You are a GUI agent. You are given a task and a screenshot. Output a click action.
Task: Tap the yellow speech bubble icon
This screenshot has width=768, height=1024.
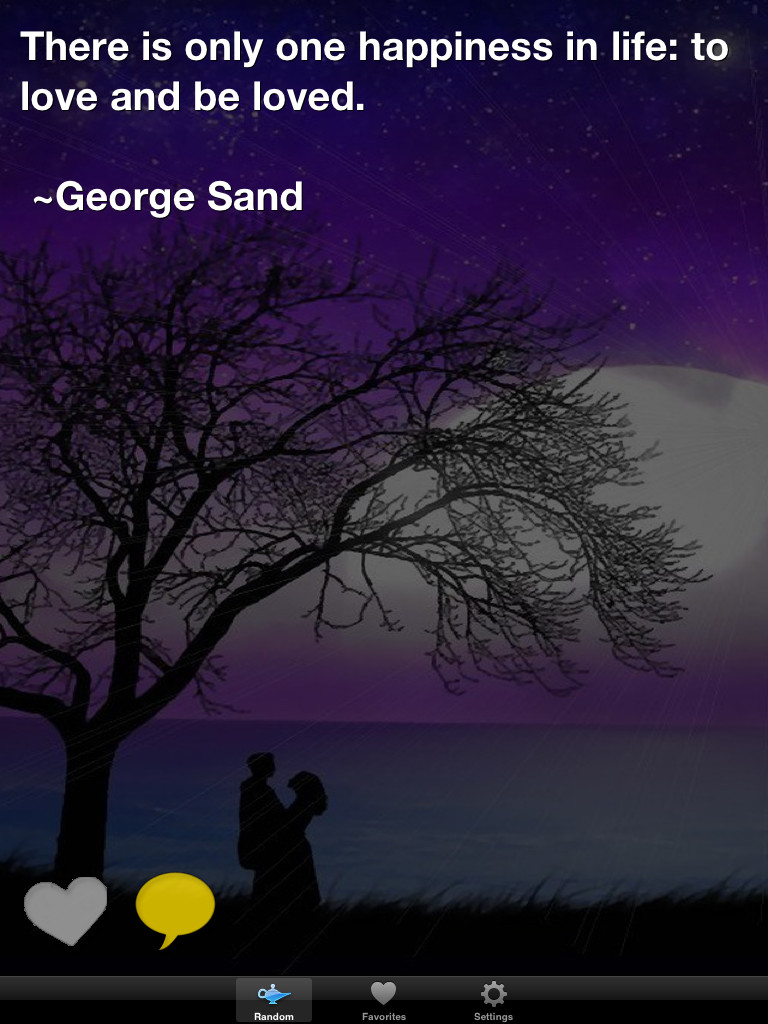175,908
